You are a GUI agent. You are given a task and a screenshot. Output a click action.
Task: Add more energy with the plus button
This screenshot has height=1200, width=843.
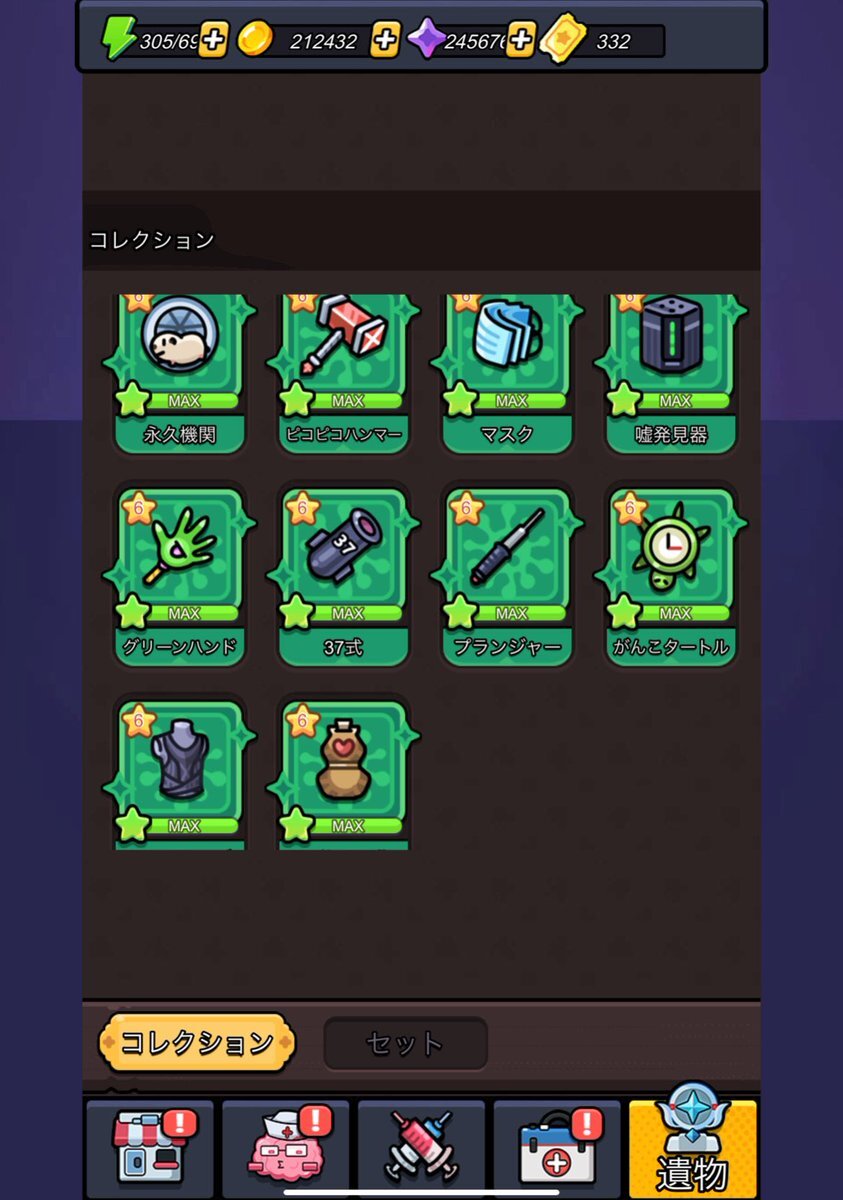coord(213,40)
